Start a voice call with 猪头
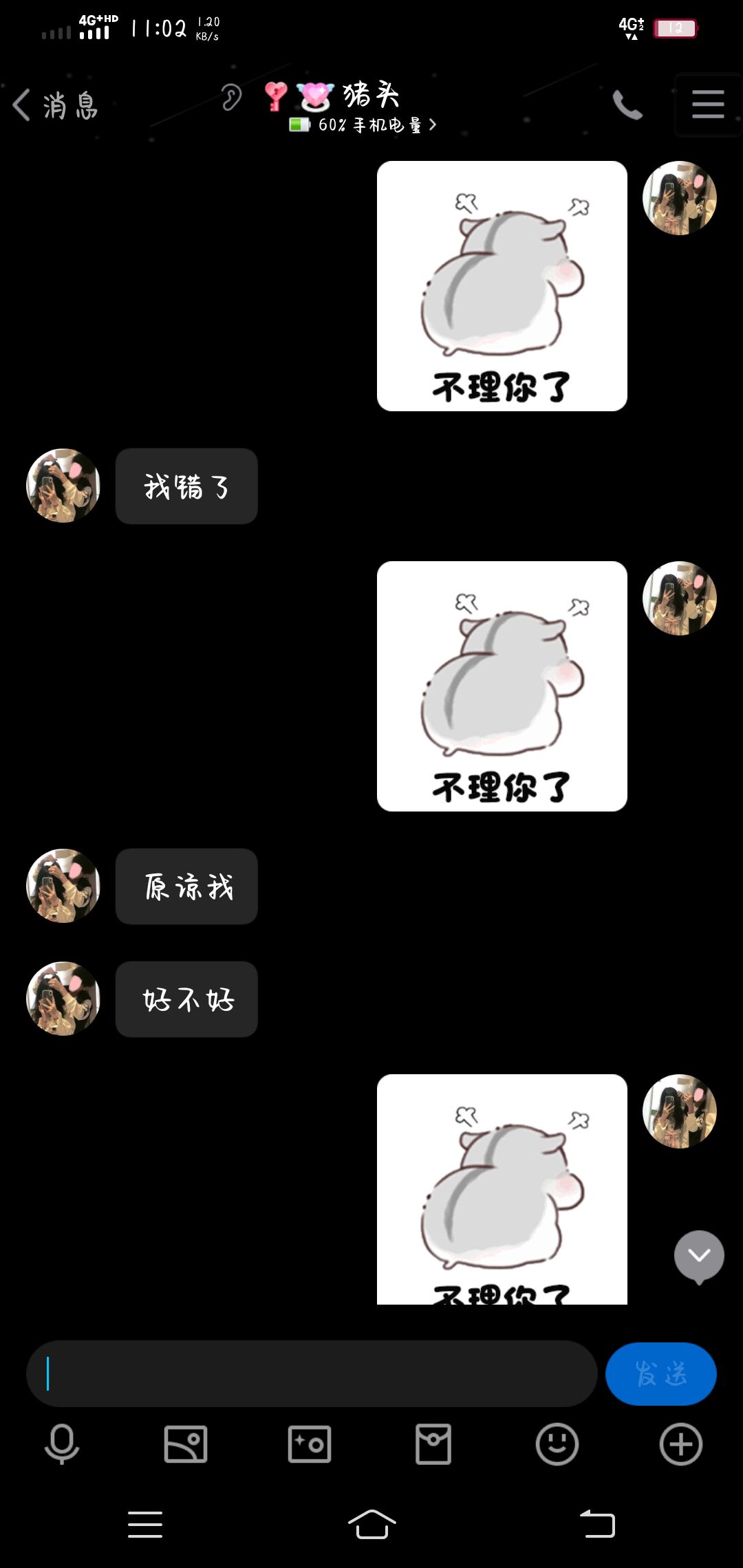The image size is (743, 1568). [627, 105]
